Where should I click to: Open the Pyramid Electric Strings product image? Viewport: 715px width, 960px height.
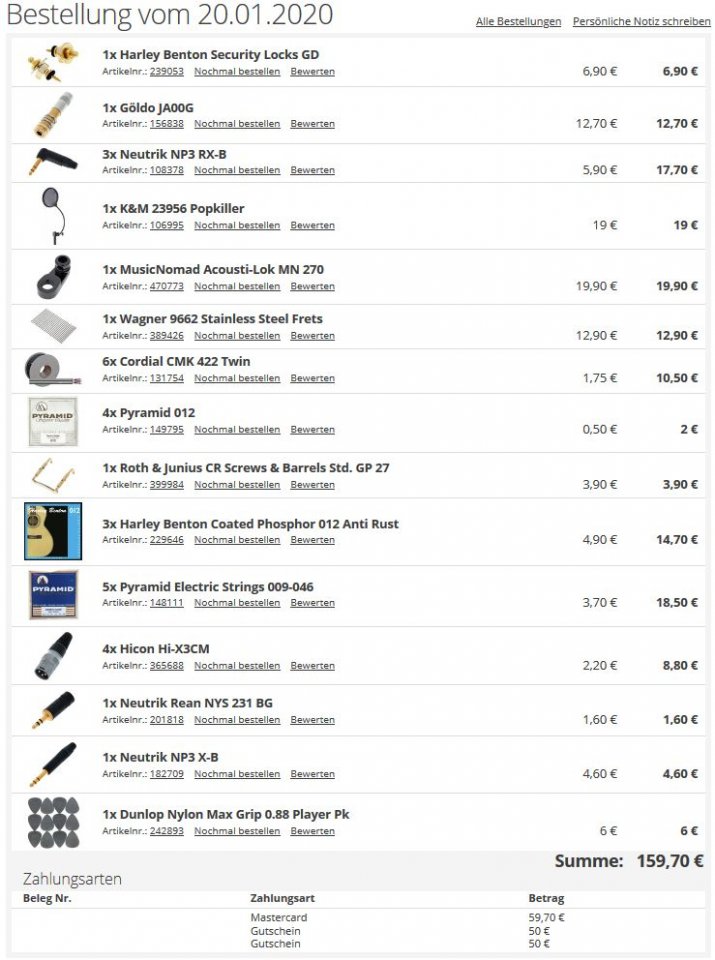click(52, 594)
